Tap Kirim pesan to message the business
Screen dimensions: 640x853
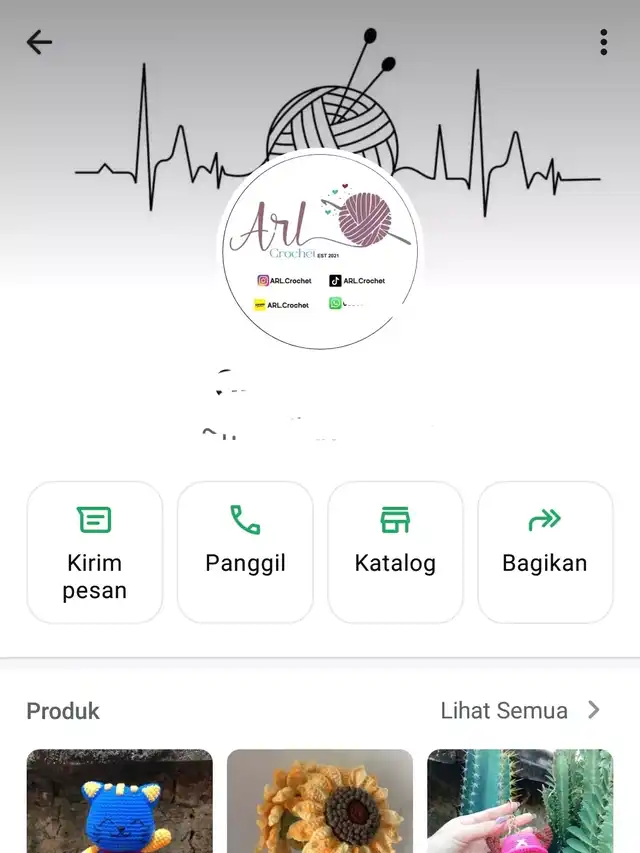[x=95, y=552]
